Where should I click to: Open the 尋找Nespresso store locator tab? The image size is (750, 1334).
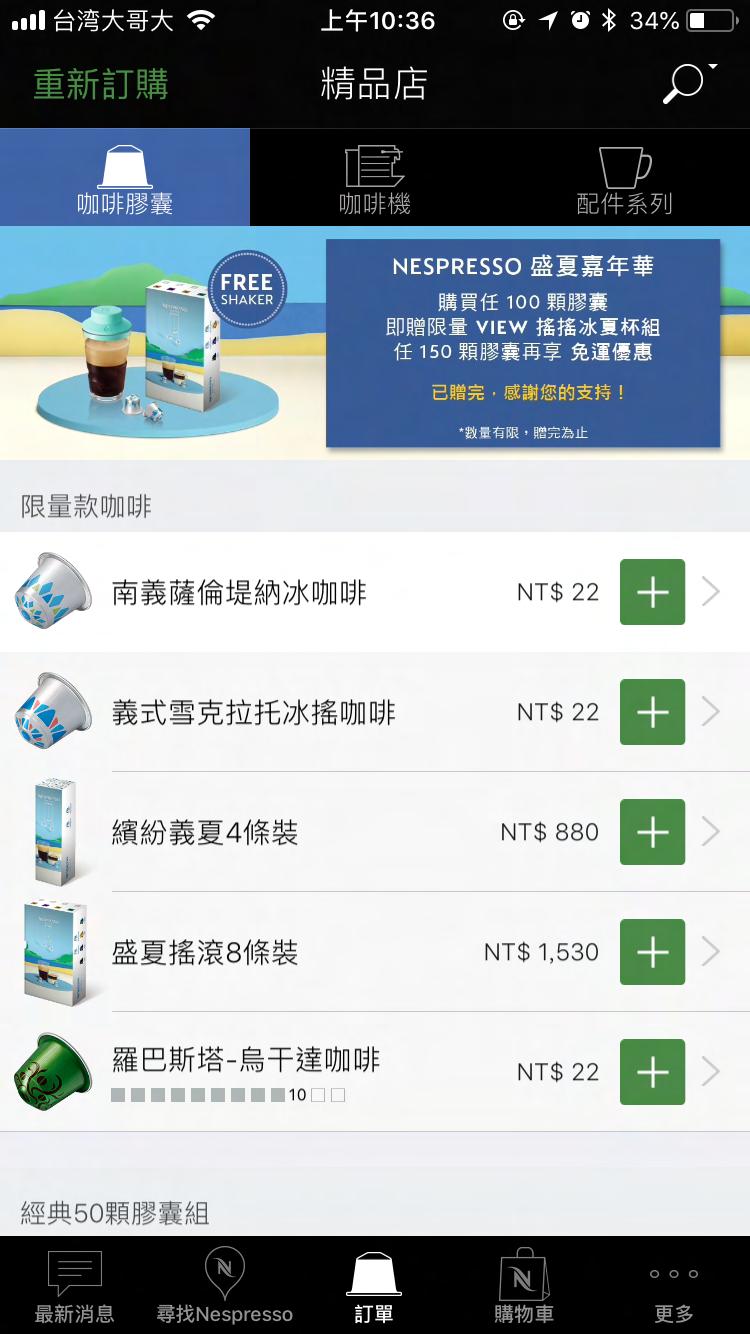(x=225, y=1287)
